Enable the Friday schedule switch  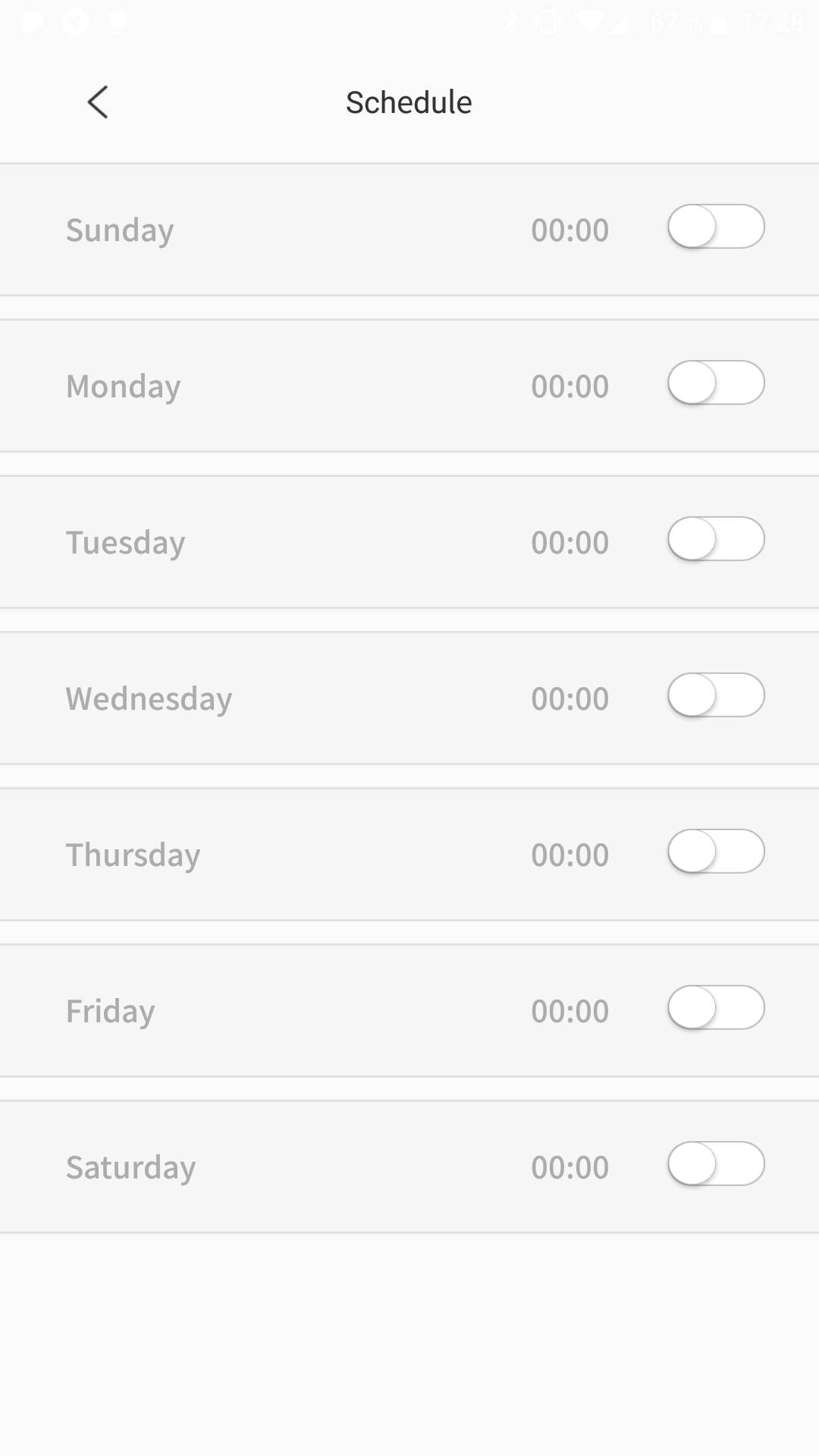(716, 1008)
